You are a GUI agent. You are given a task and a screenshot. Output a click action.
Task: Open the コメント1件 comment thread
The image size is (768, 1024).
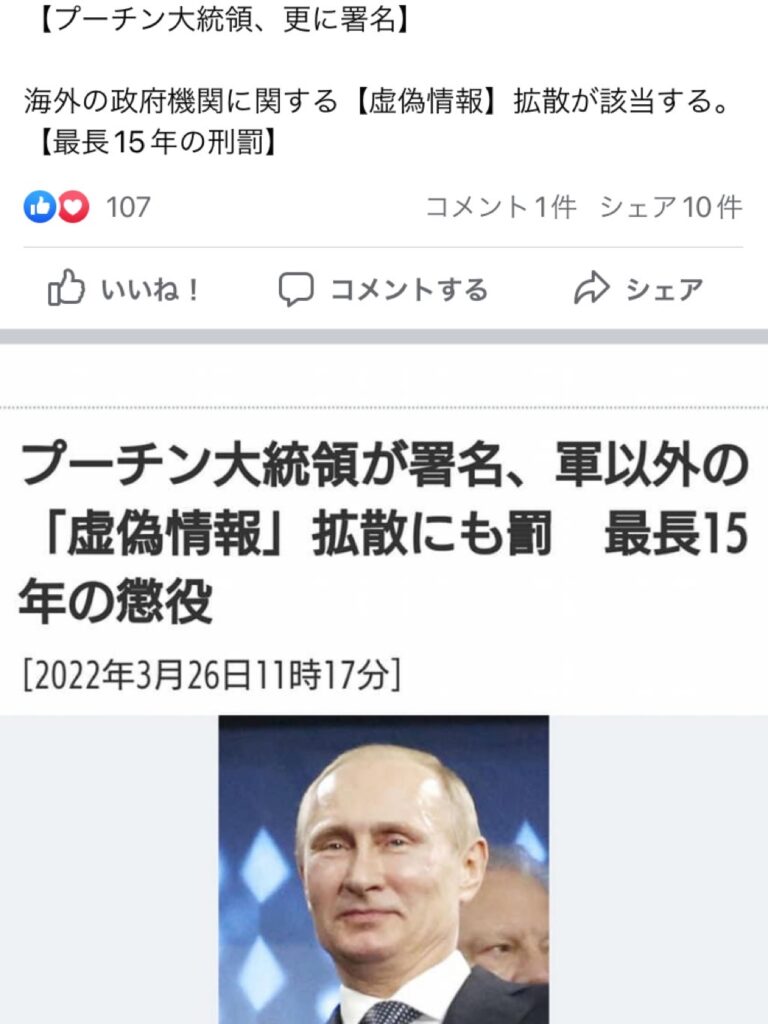click(501, 207)
